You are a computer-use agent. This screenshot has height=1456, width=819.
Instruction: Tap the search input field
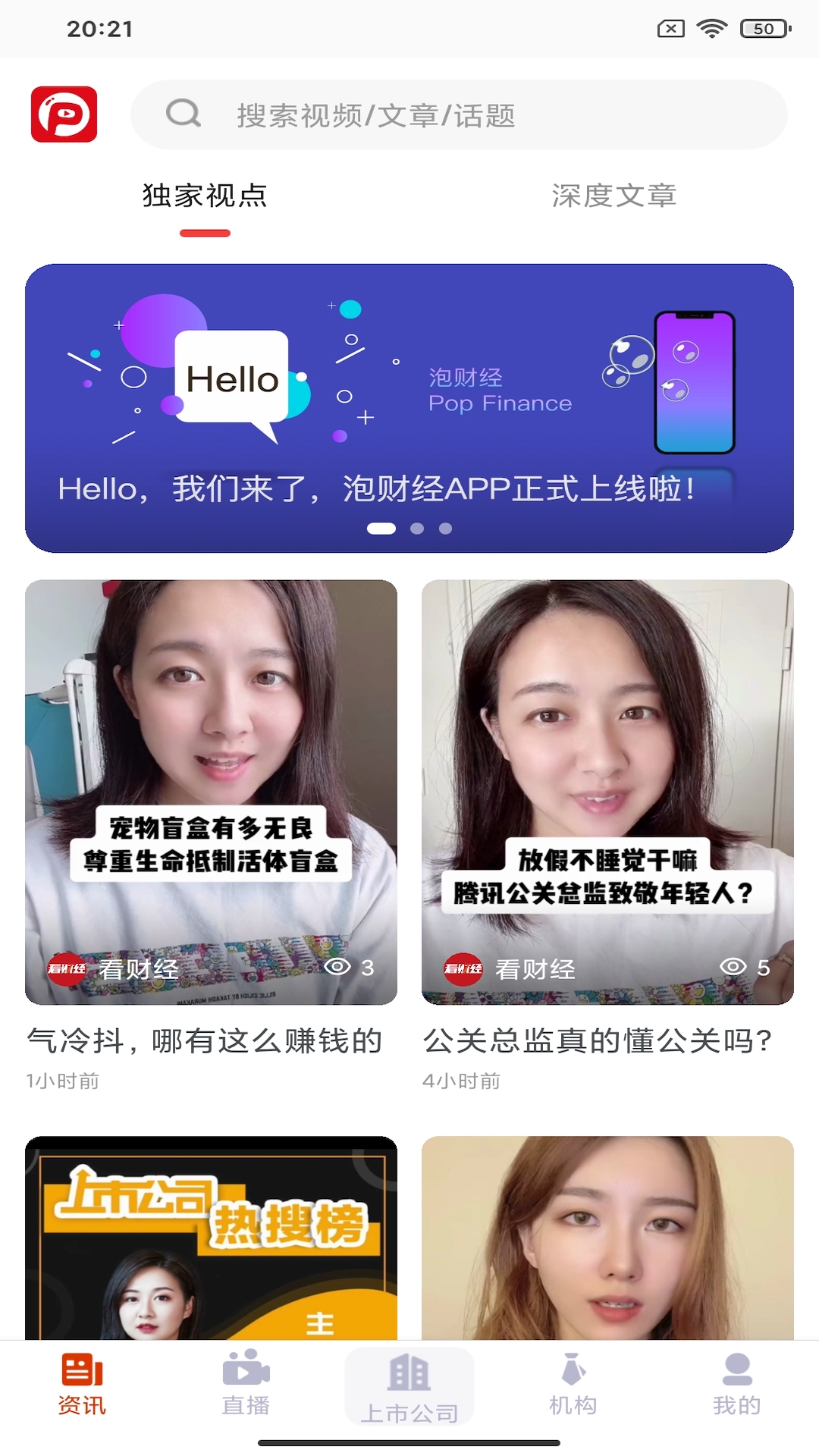point(455,114)
